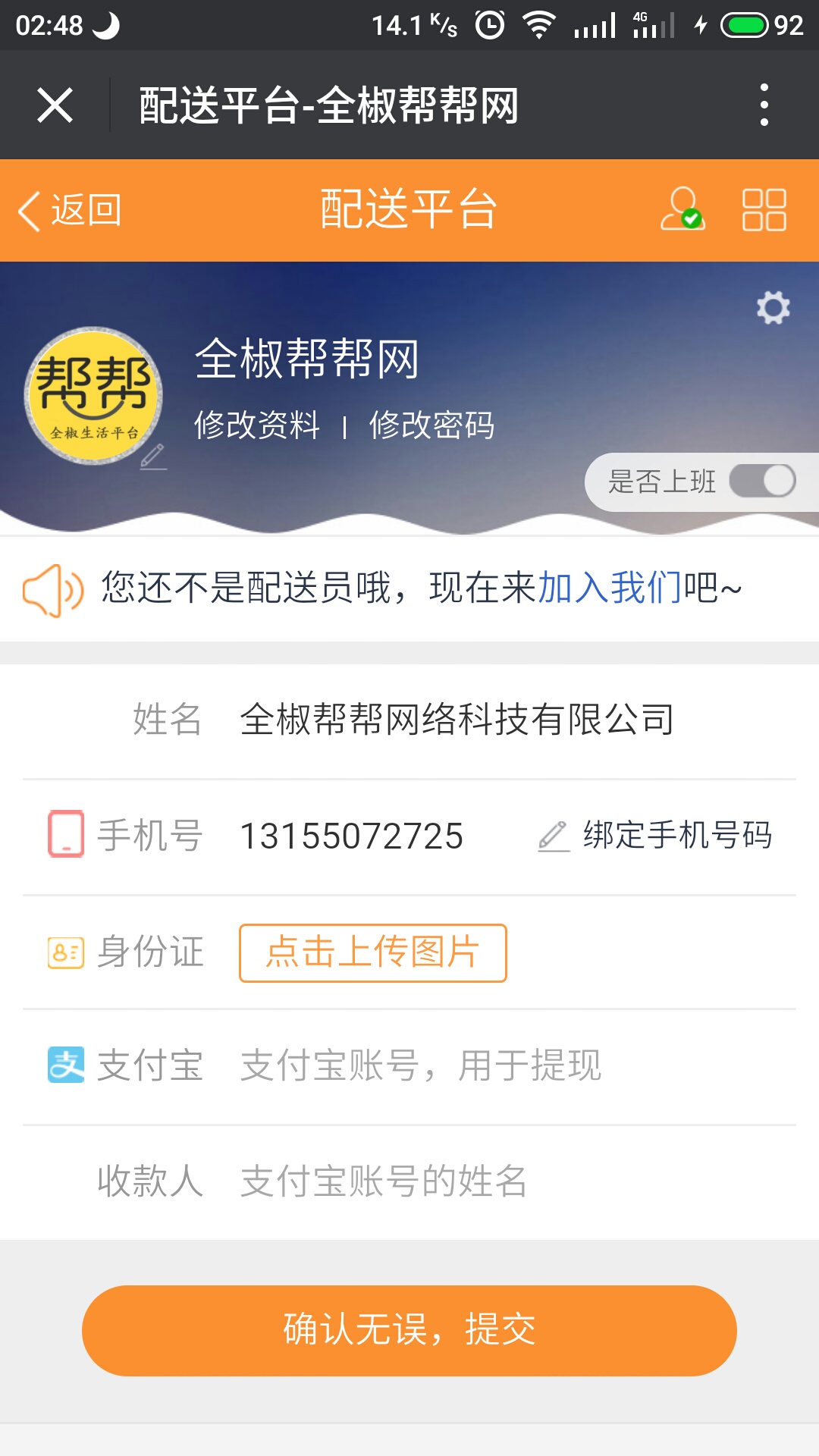This screenshot has height=1456, width=819.
Task: Open the grid menu icon
Action: coord(764,209)
